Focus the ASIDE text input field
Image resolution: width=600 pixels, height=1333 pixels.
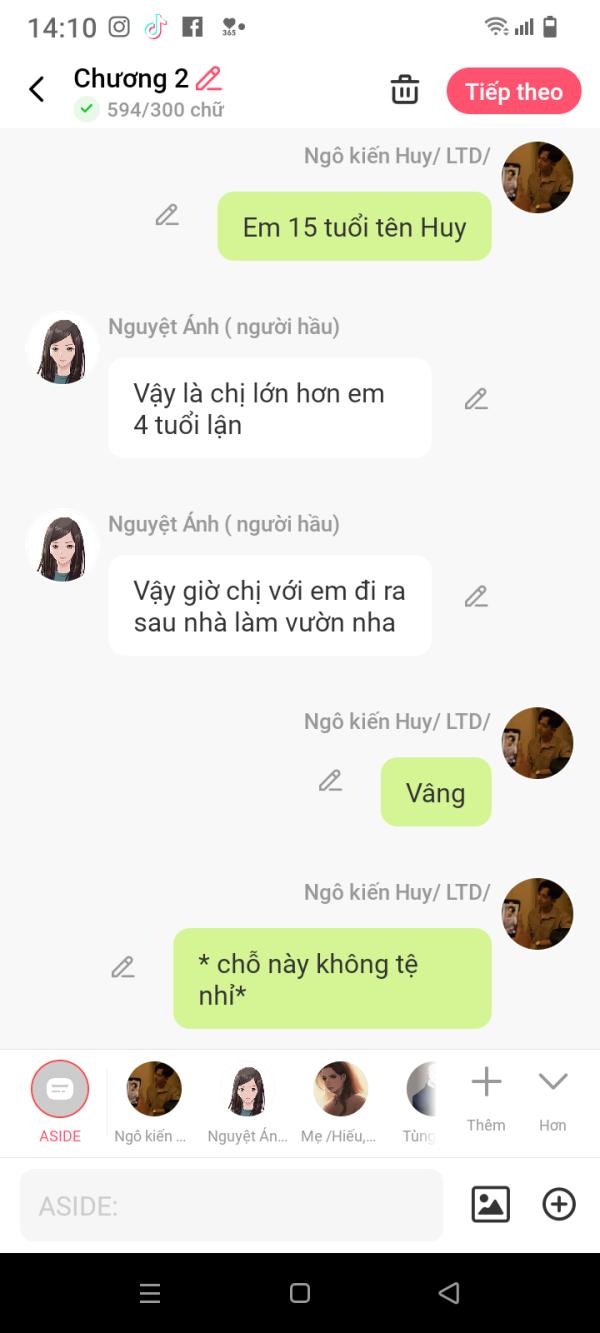[x=231, y=1205]
